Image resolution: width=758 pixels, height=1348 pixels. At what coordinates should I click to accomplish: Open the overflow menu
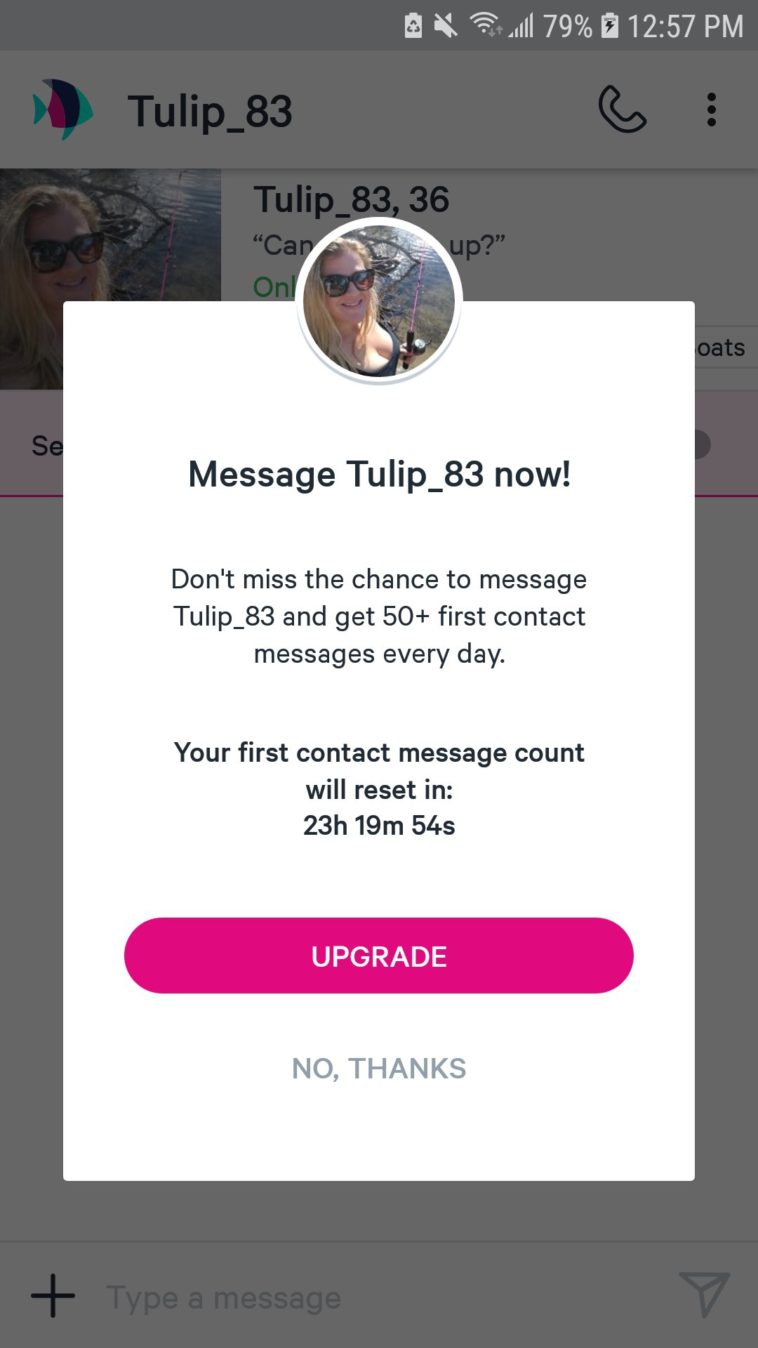(711, 110)
